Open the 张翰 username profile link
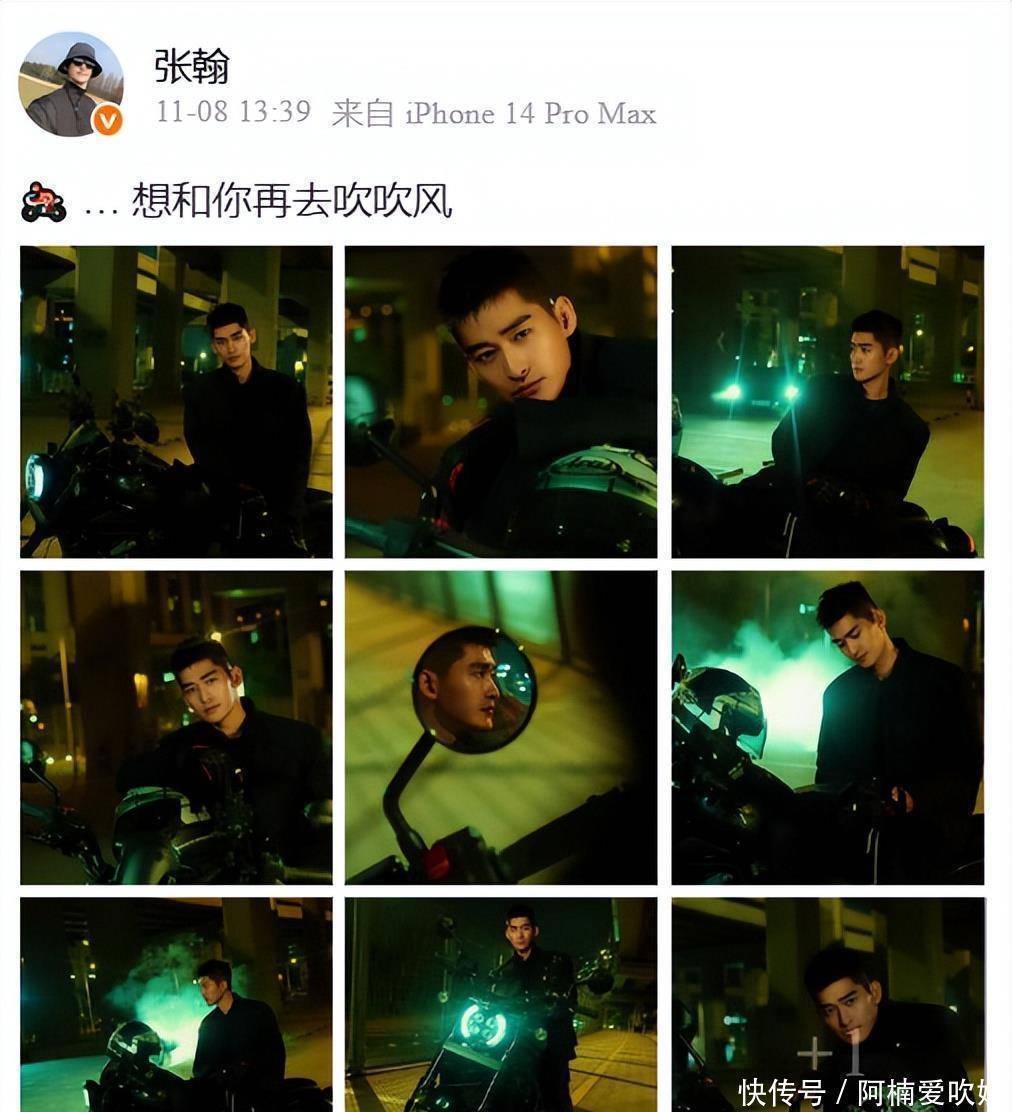This screenshot has height=1112, width=1012. [x=192, y=67]
